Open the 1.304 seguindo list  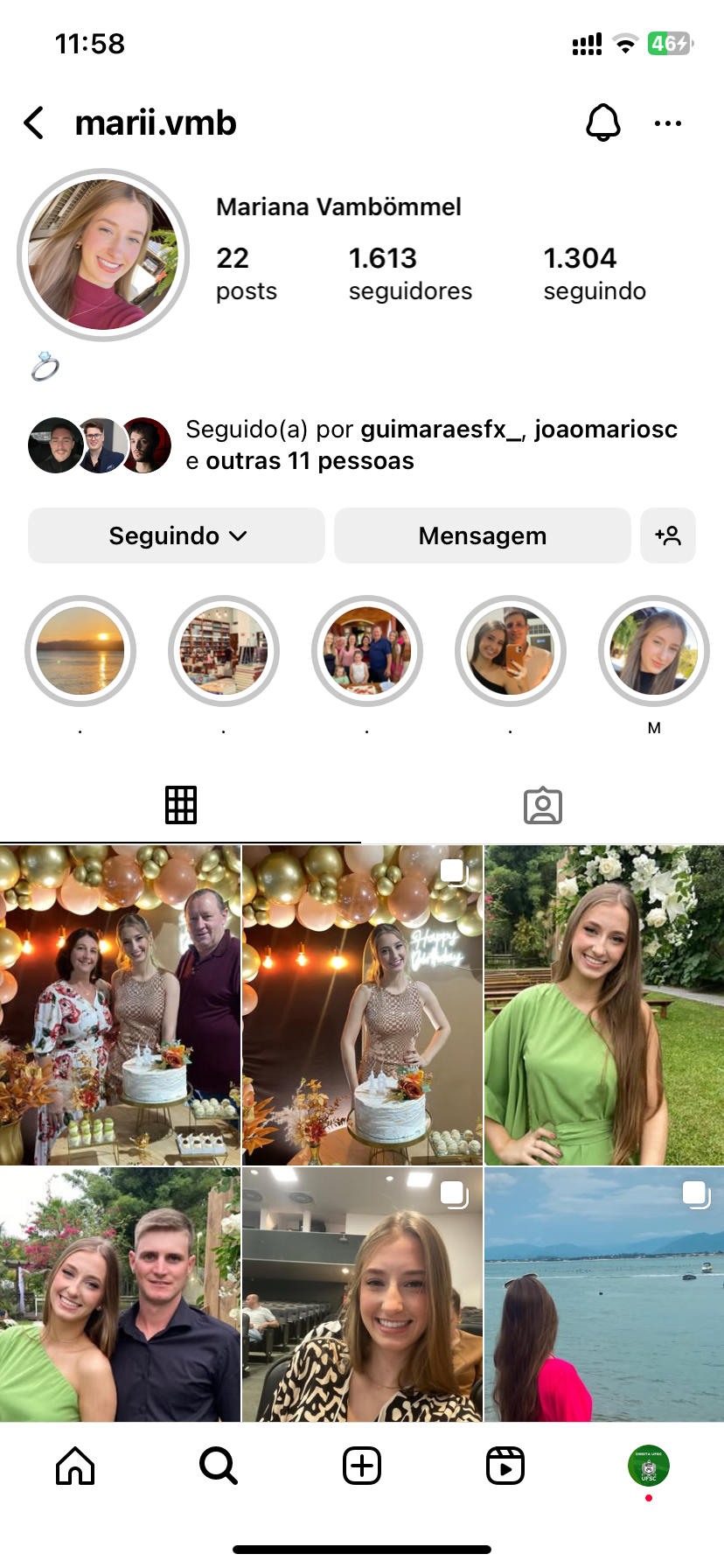pos(594,273)
